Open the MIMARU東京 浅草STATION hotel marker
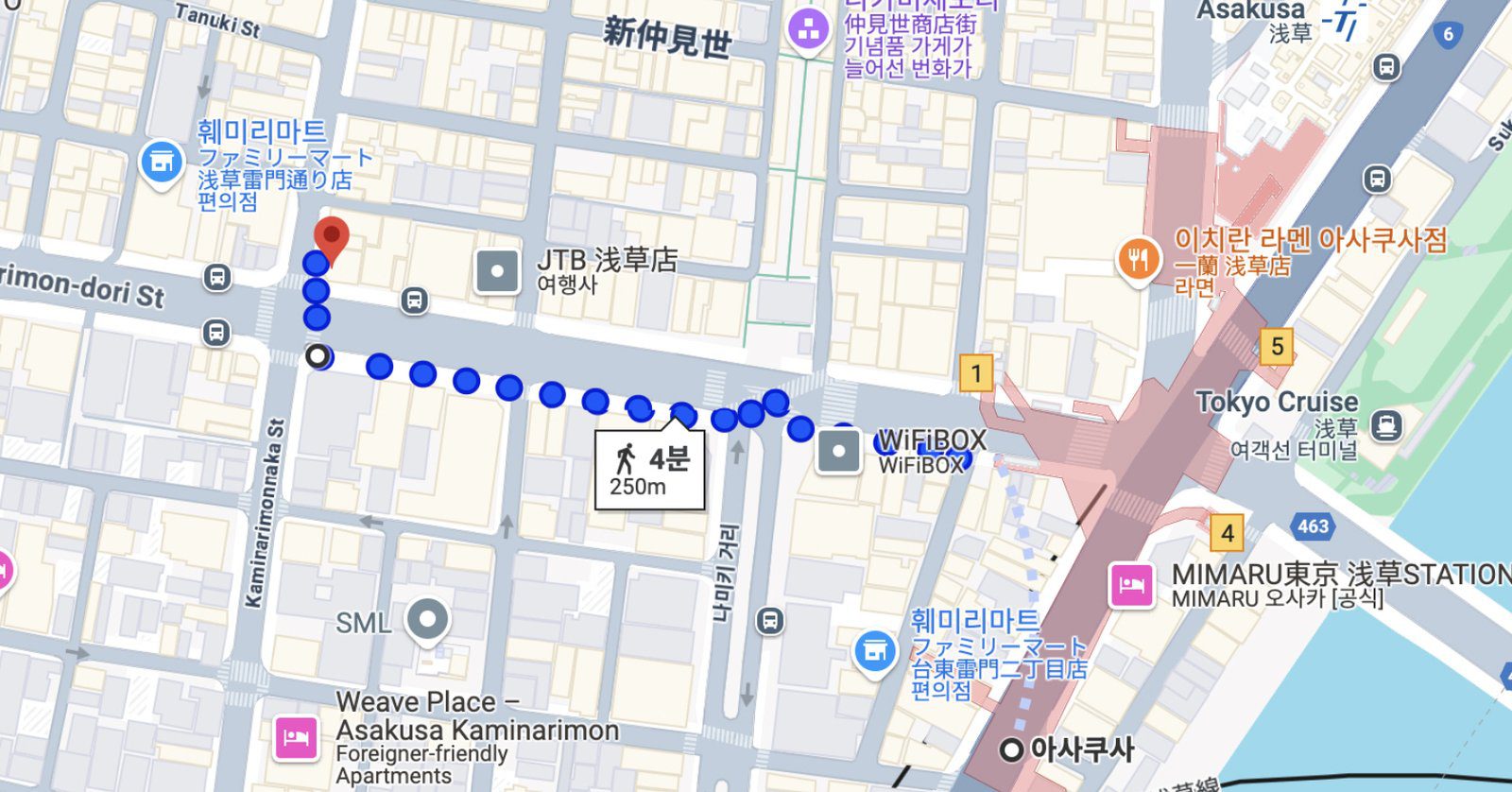Screen dimensions: 1512x792 click(1132, 584)
